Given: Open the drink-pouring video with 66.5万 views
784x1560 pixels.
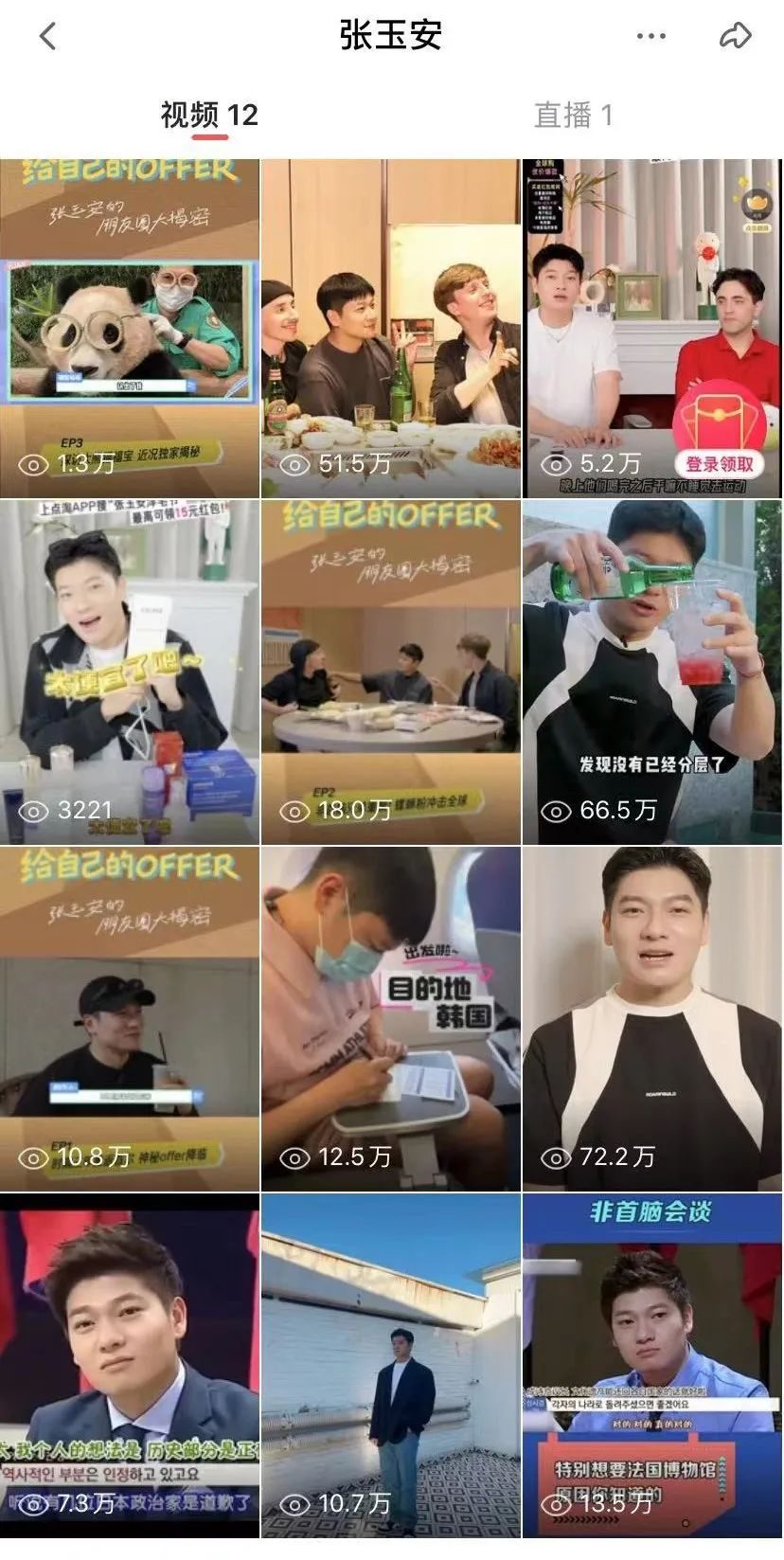Looking at the screenshot, I should click(x=652, y=672).
